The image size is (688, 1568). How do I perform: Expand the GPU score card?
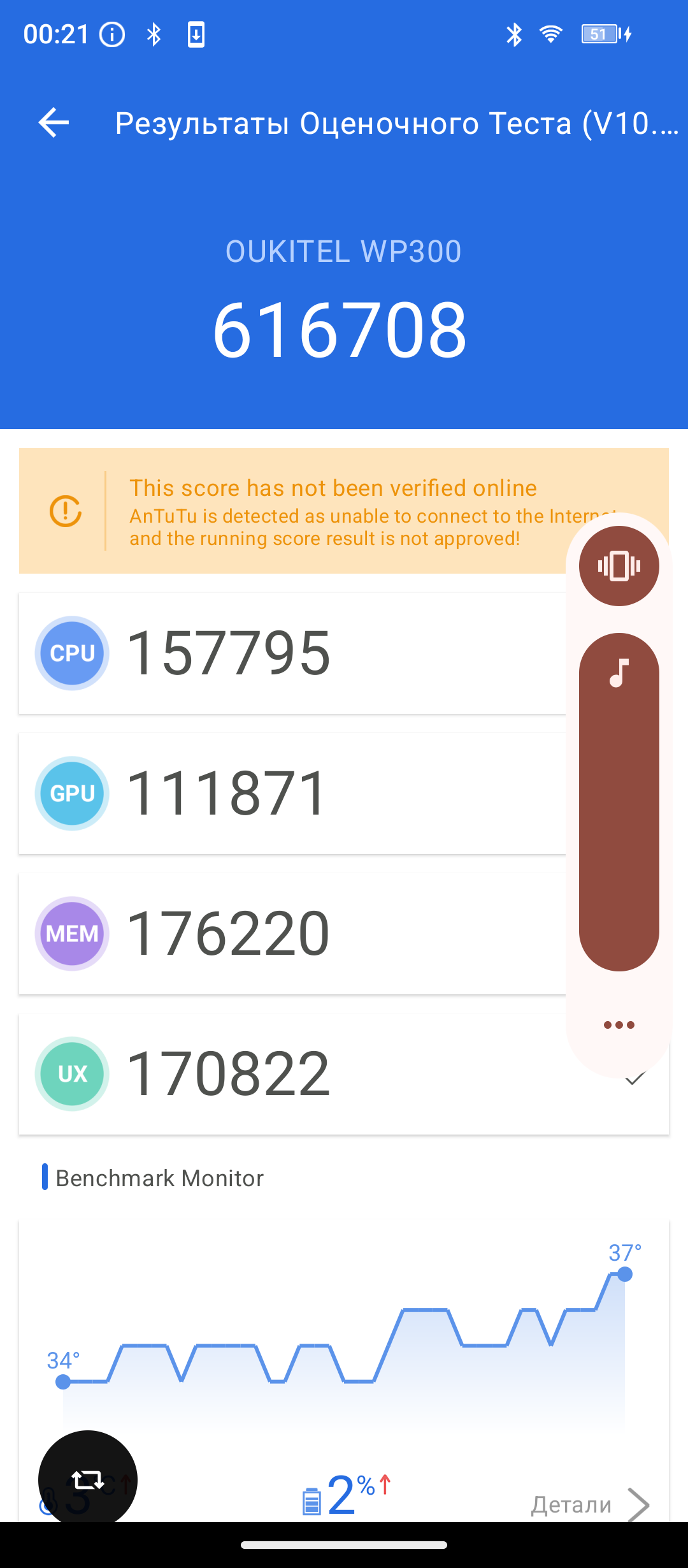point(287,794)
